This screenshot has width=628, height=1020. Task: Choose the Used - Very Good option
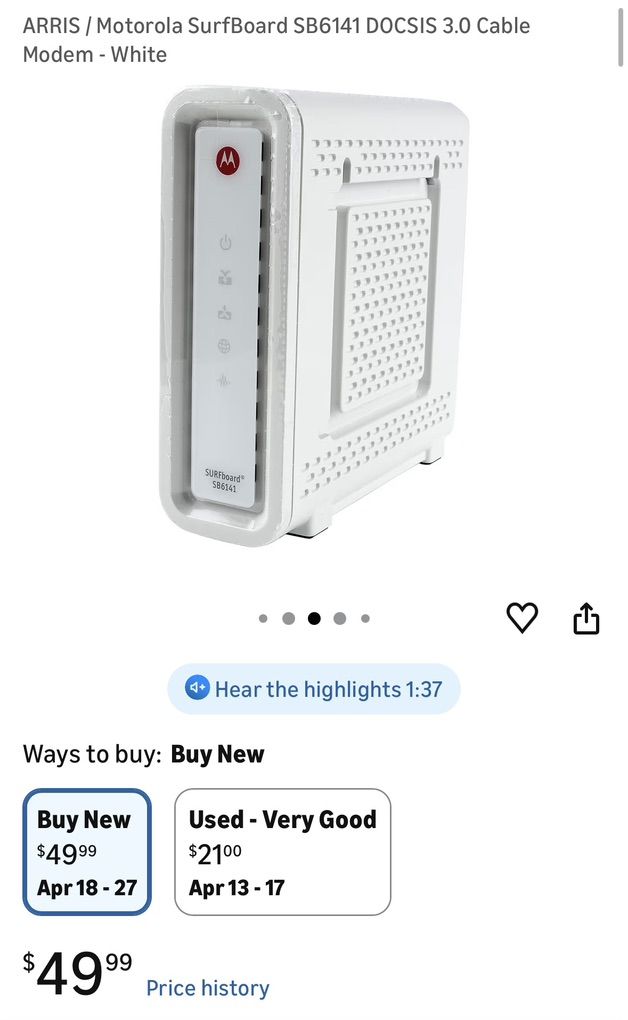pos(282,852)
